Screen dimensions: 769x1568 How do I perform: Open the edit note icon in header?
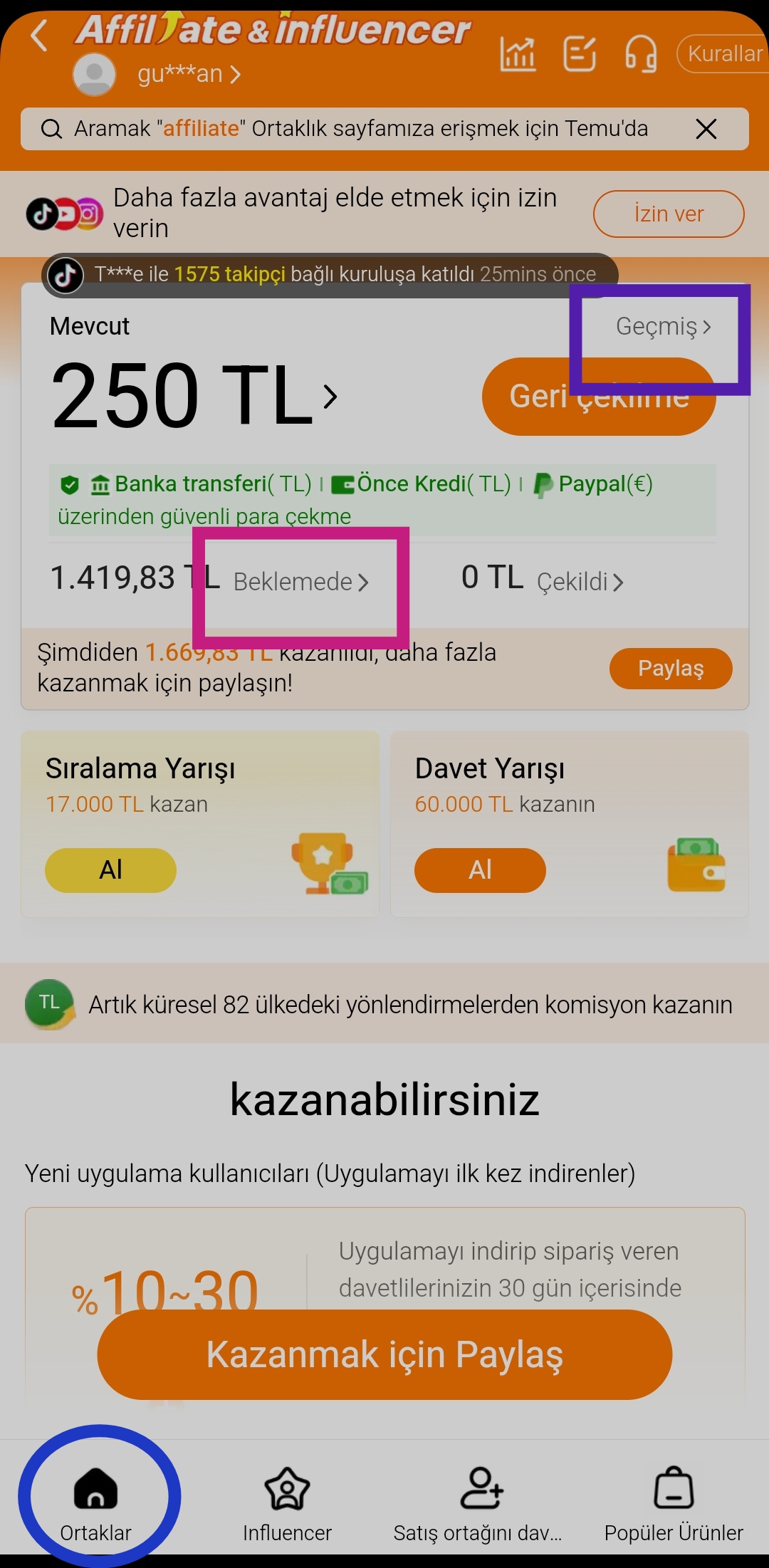pyautogui.click(x=580, y=53)
